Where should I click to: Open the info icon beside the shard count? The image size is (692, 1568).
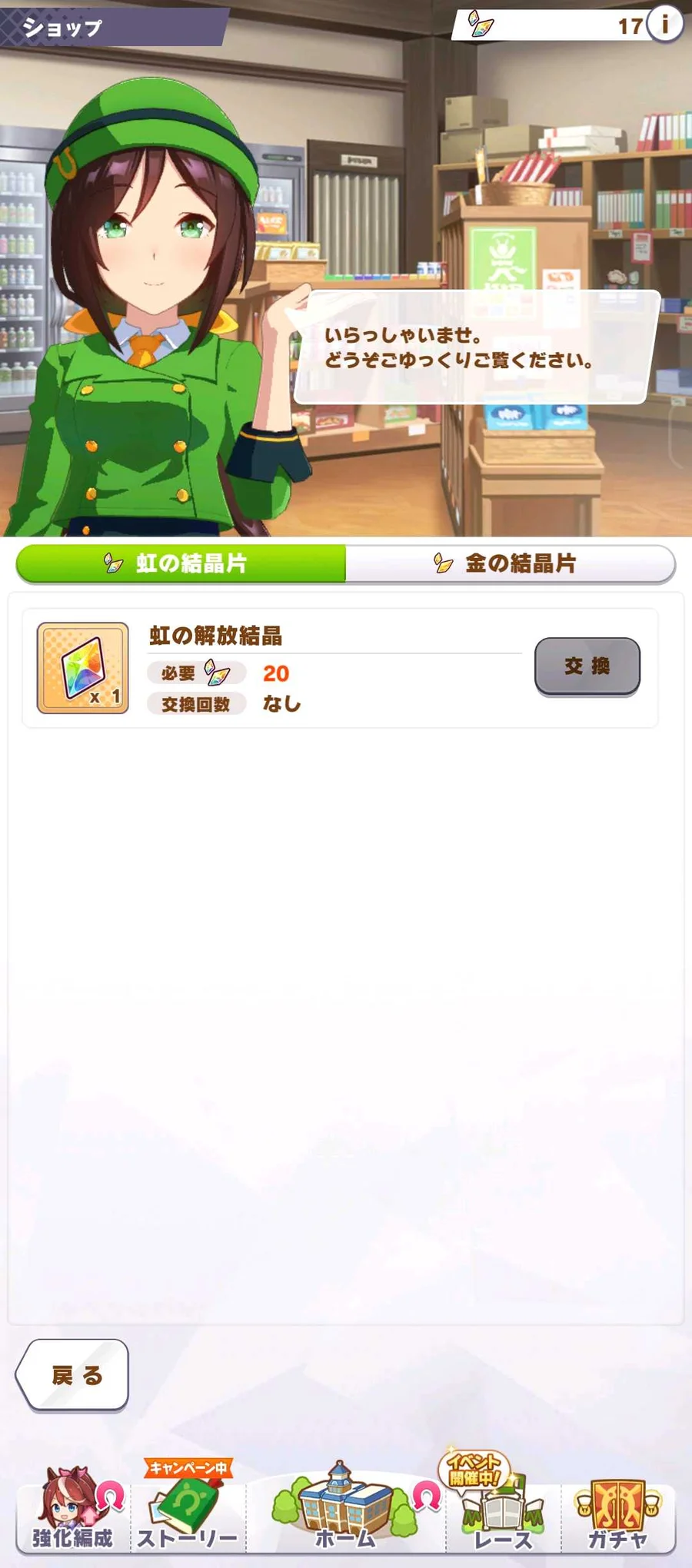pyautogui.click(x=664, y=25)
